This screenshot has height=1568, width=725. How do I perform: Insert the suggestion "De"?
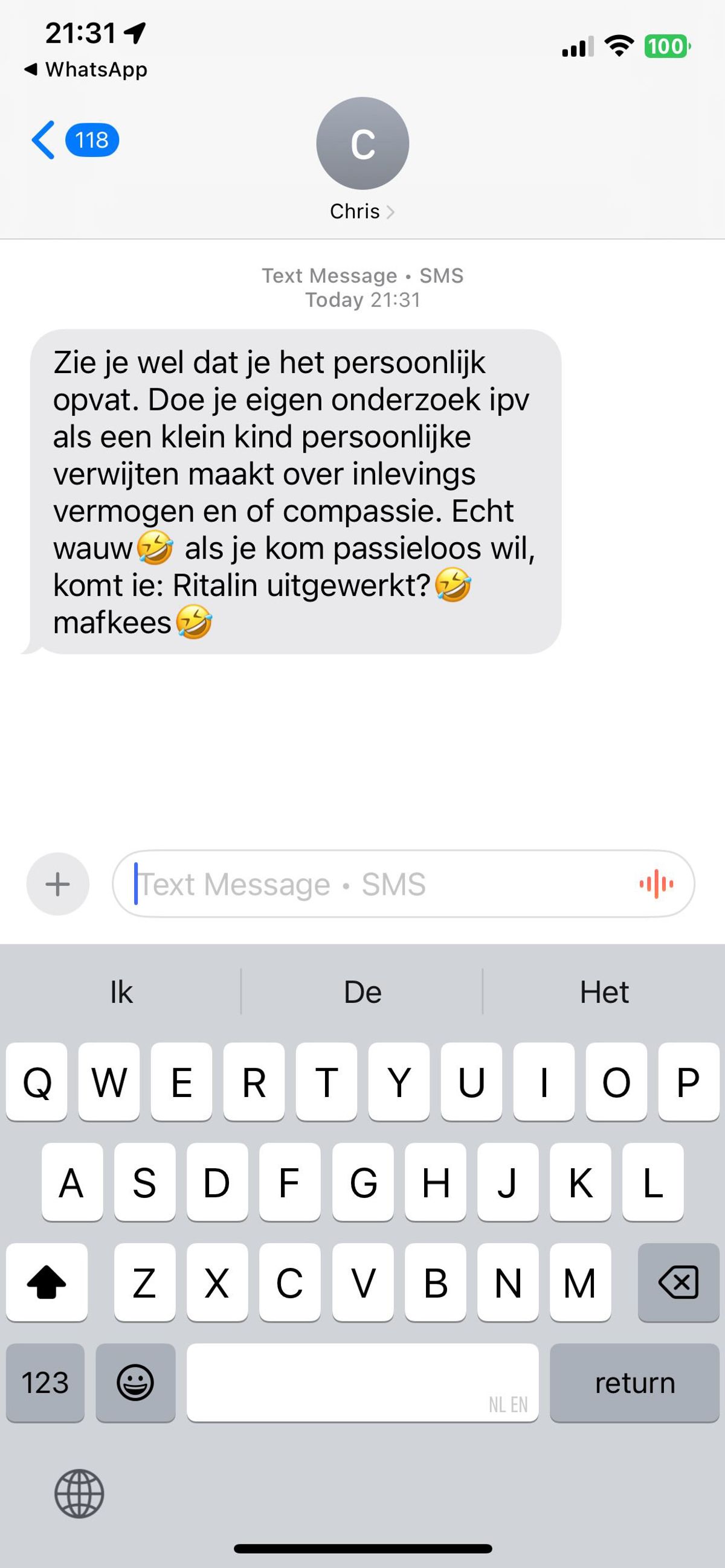pos(362,992)
